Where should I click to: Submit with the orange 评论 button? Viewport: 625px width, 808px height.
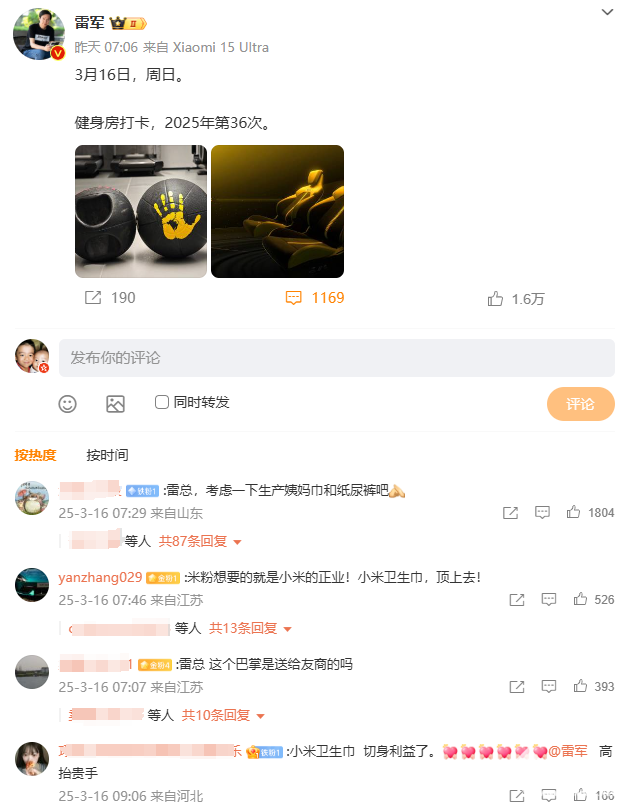pyautogui.click(x=580, y=404)
